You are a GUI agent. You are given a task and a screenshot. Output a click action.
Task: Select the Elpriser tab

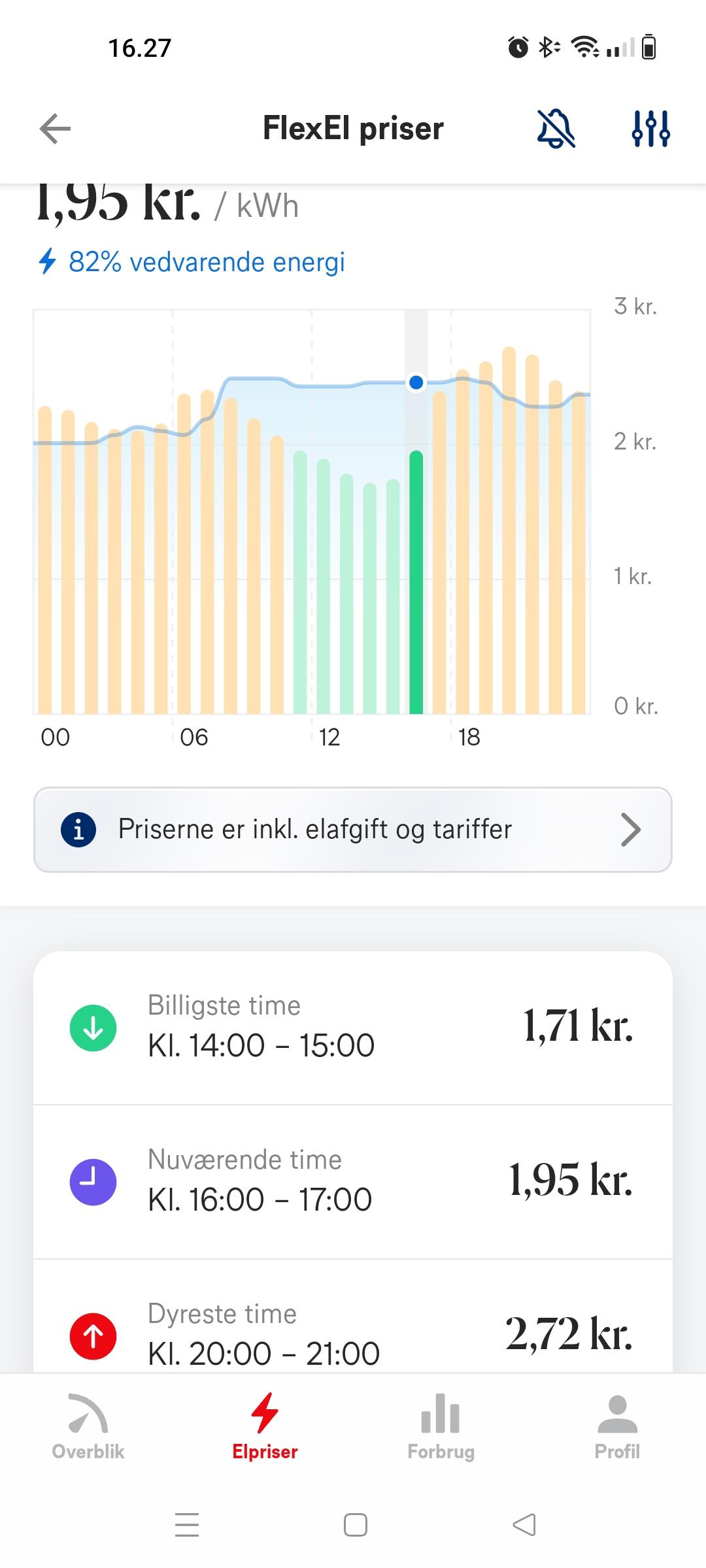[x=265, y=1428]
